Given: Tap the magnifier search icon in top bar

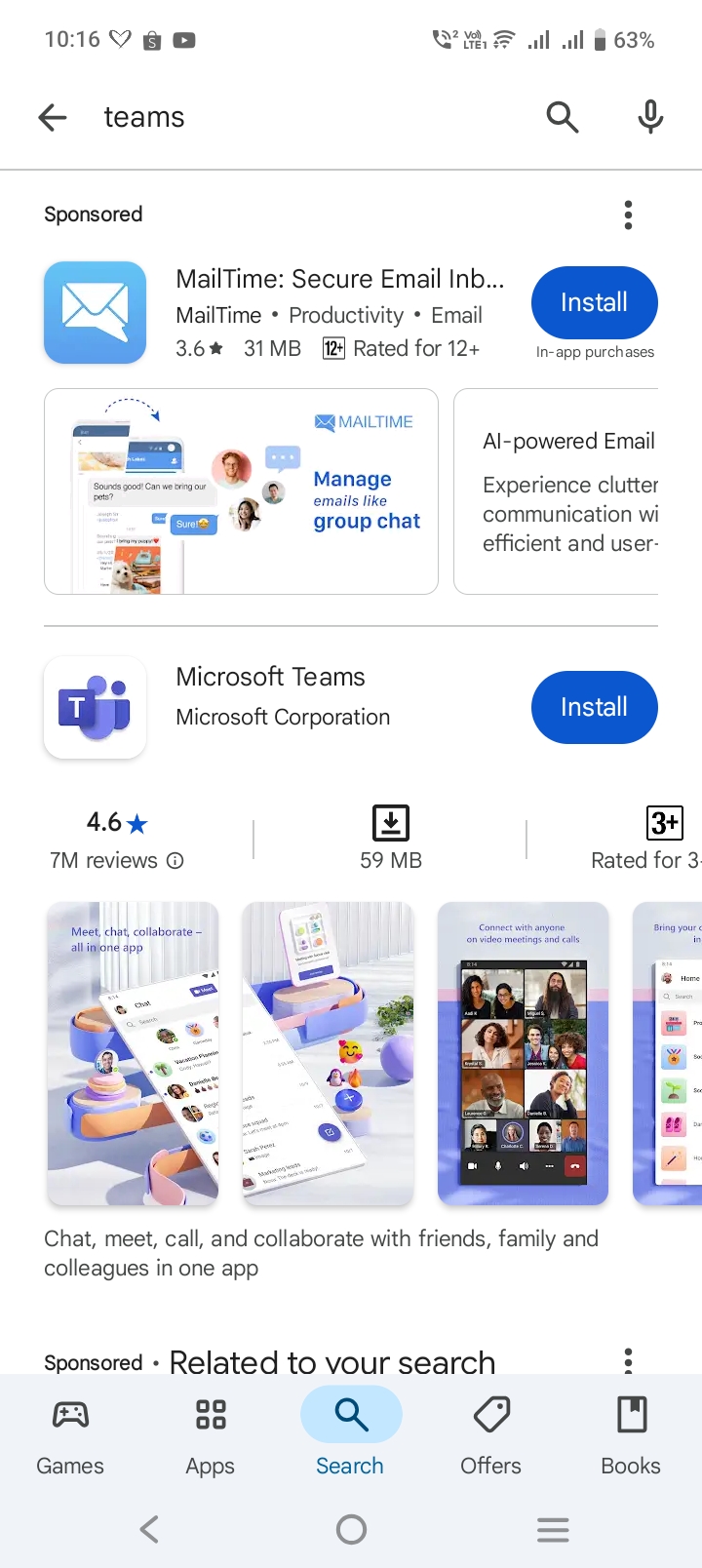Looking at the screenshot, I should pyautogui.click(x=562, y=118).
